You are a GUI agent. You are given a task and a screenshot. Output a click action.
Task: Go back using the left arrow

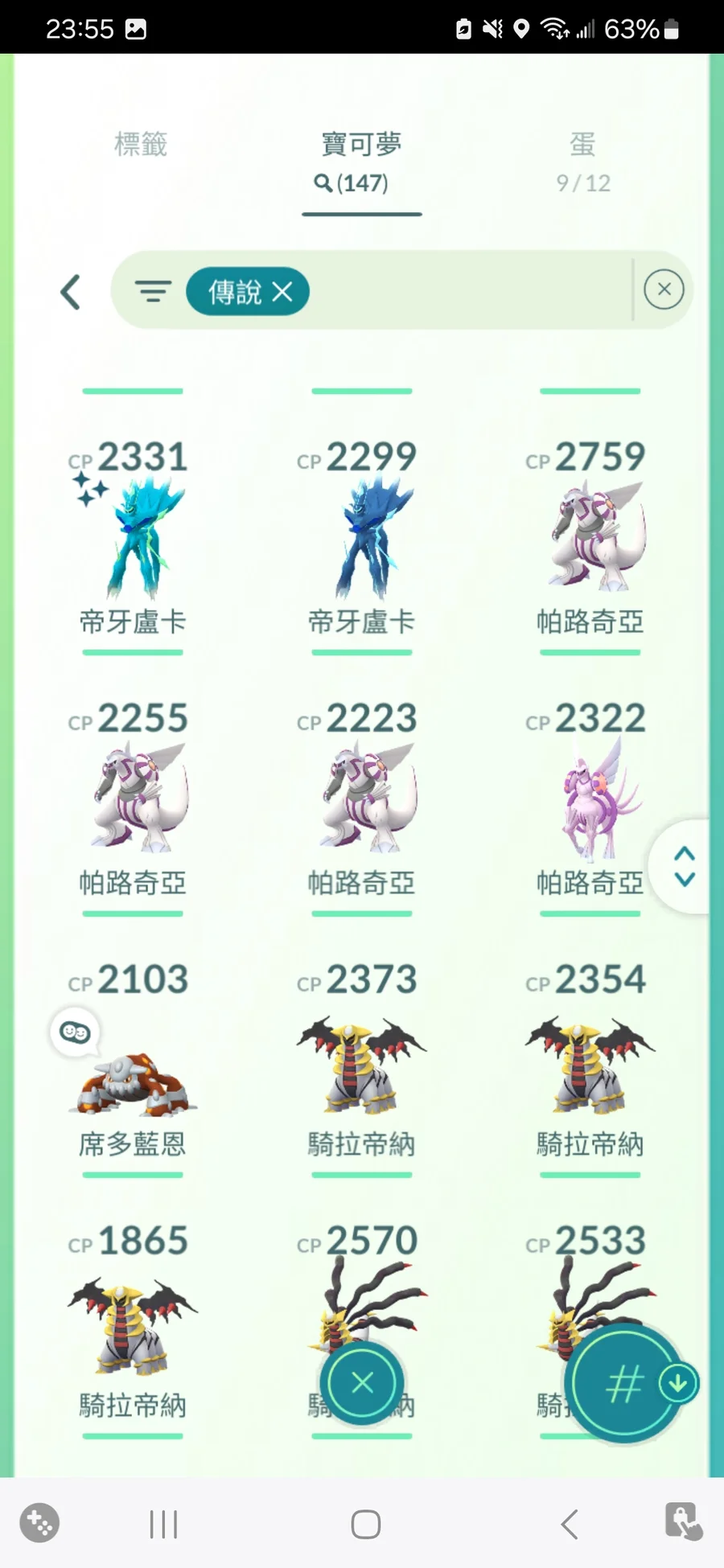[x=71, y=292]
